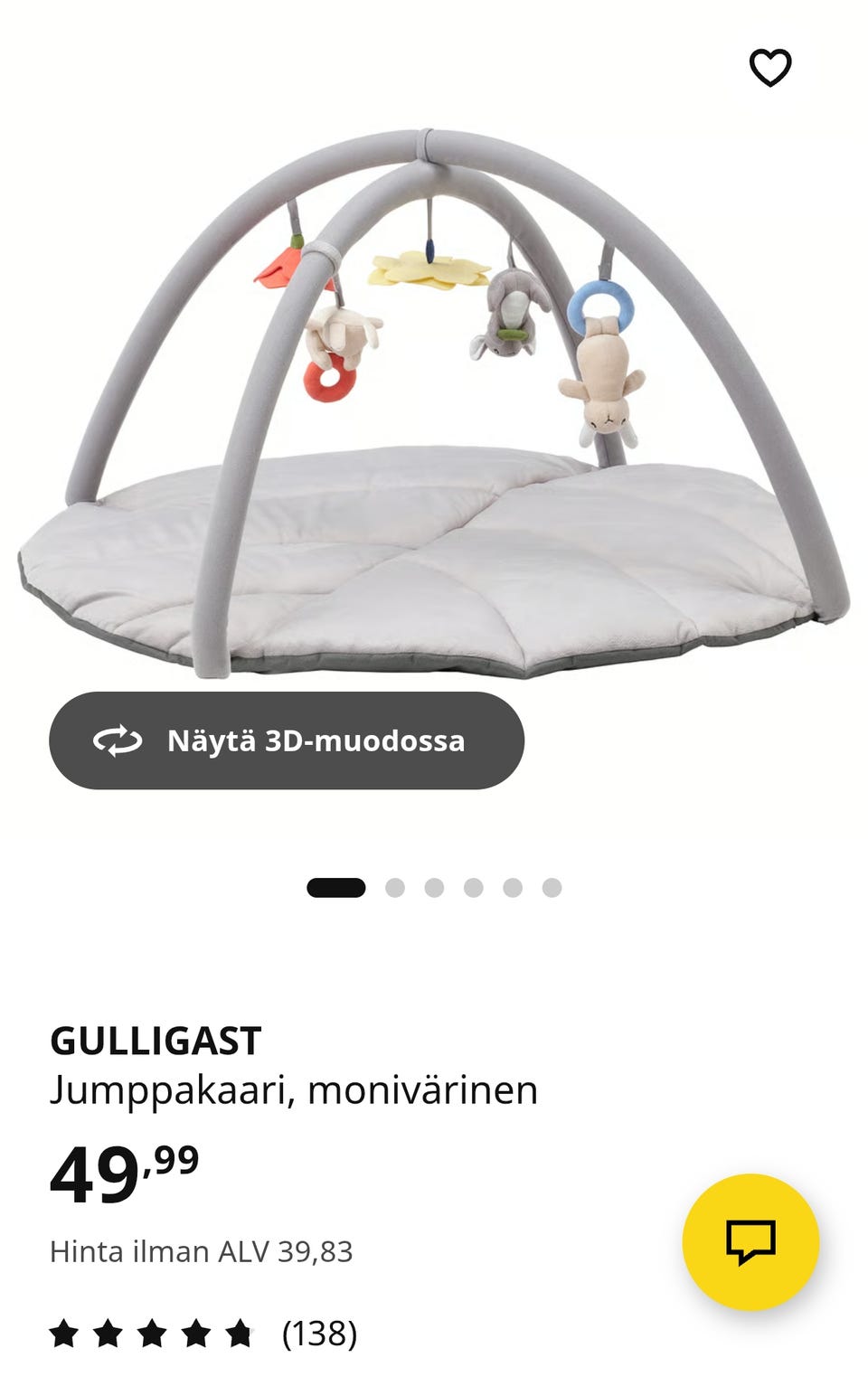Select the third carousel indicator dot
Viewport: 868px width, 1386px height.
[x=432, y=888]
